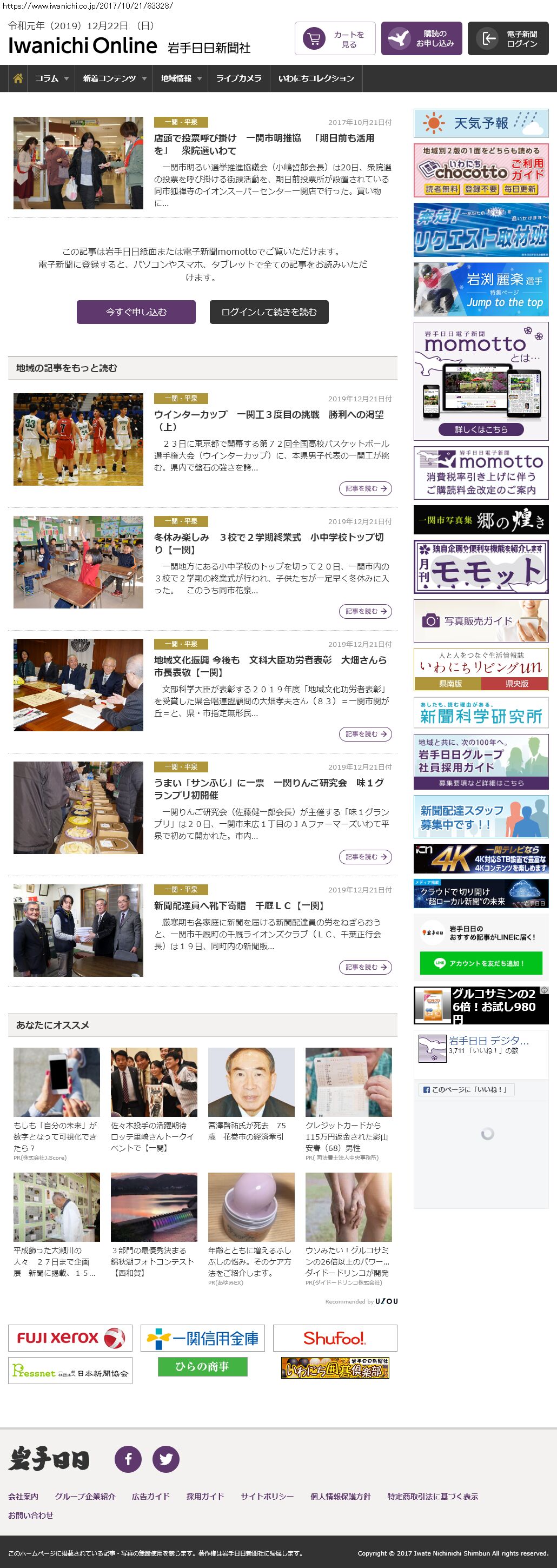
Task: Expand the 新着コンテンツ menu
Action: pos(115,78)
